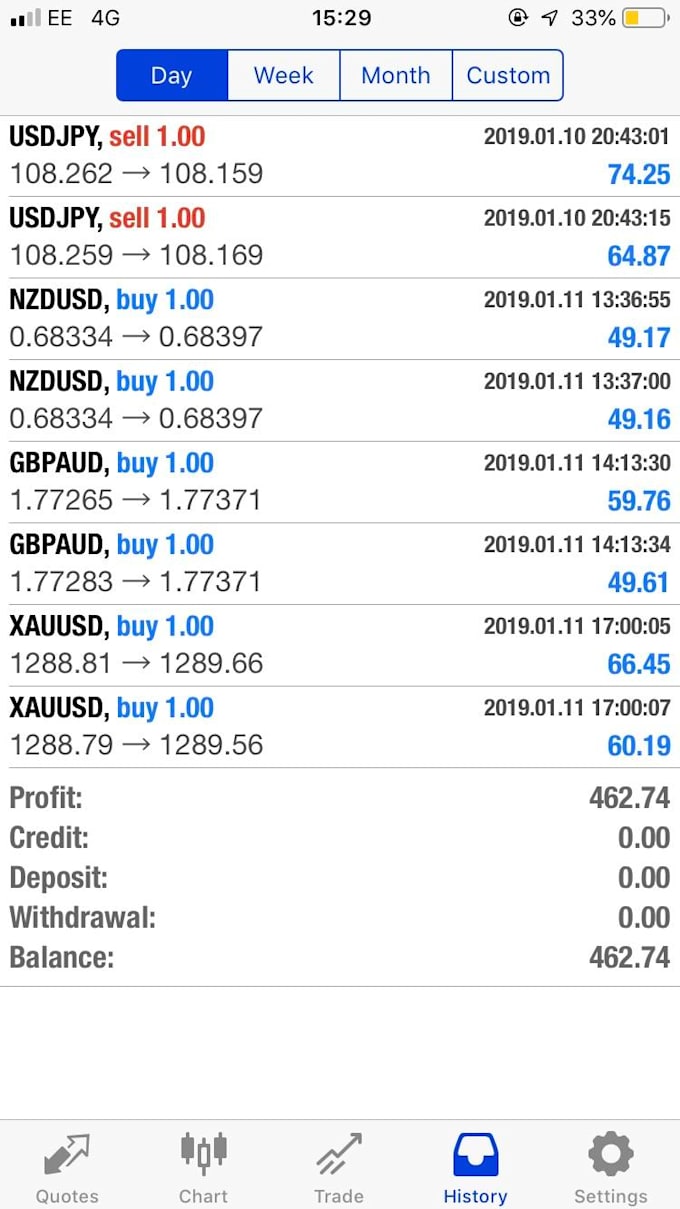This screenshot has height=1209, width=680.
Task: Open the Settings tab
Action: tap(611, 1167)
